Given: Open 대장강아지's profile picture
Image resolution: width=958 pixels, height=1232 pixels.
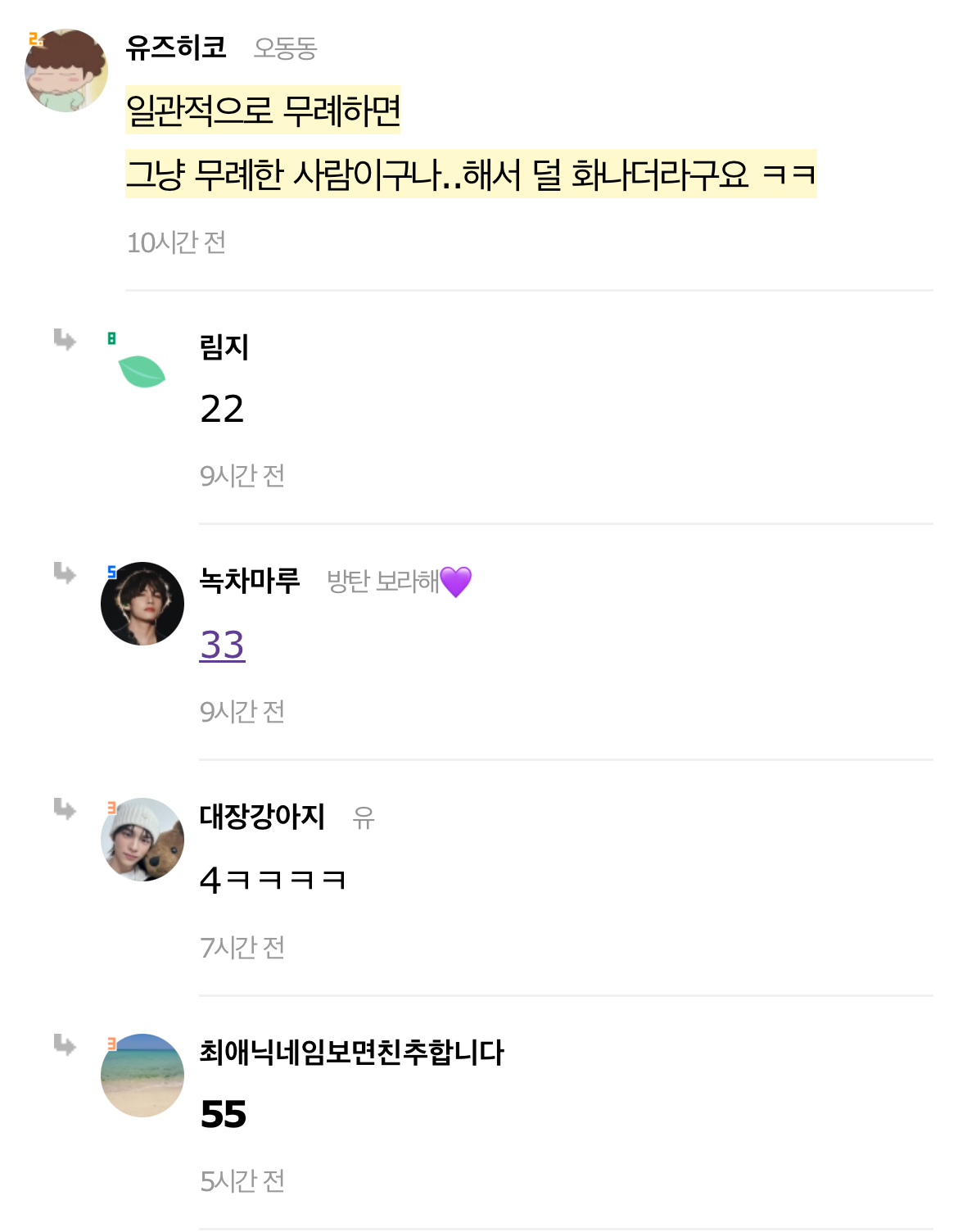Looking at the screenshot, I should tap(142, 840).
